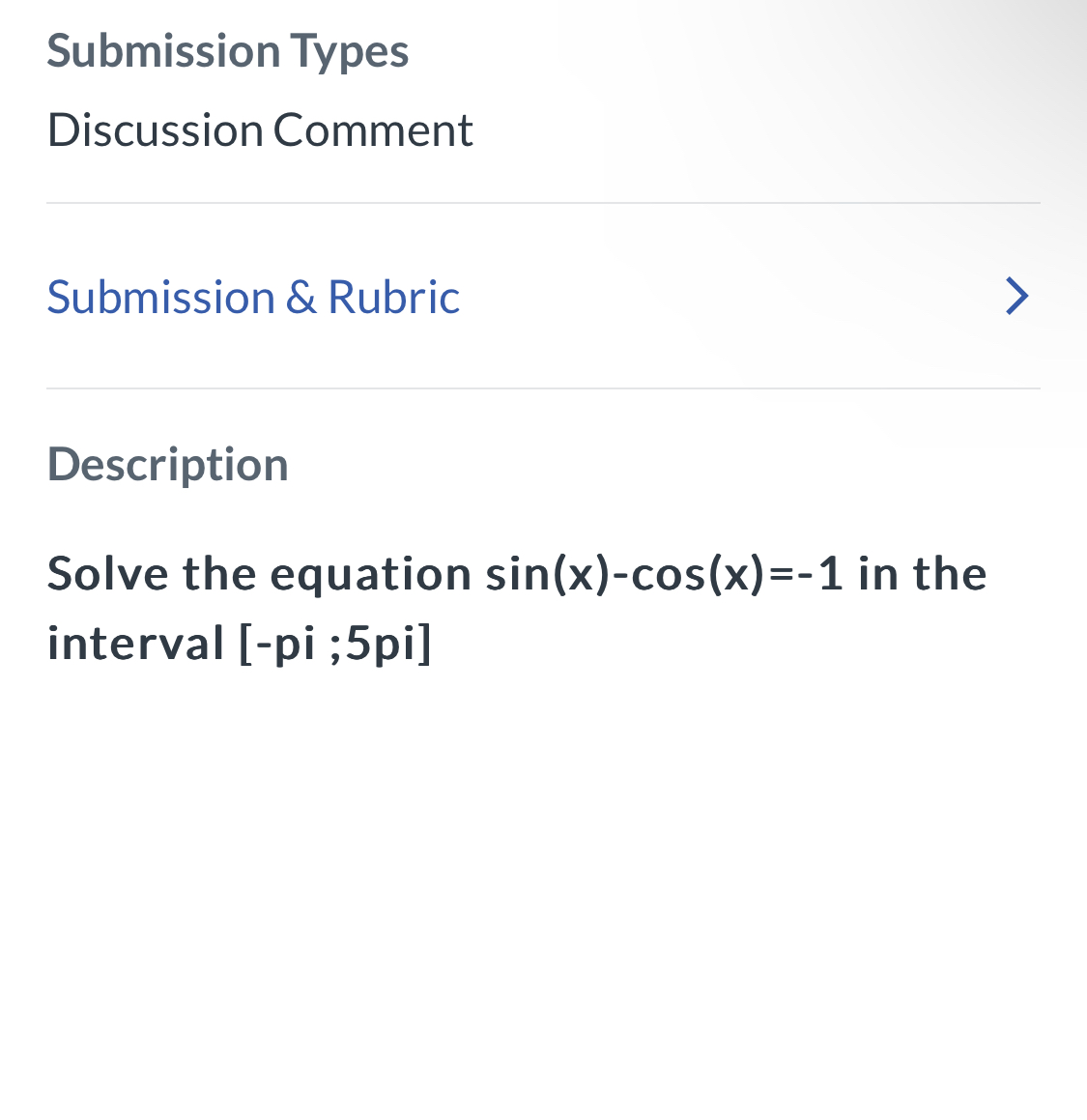The image size is (1087, 1120).
Task: Click the divider line below Discussion Comment
Action: pyautogui.click(x=543, y=203)
